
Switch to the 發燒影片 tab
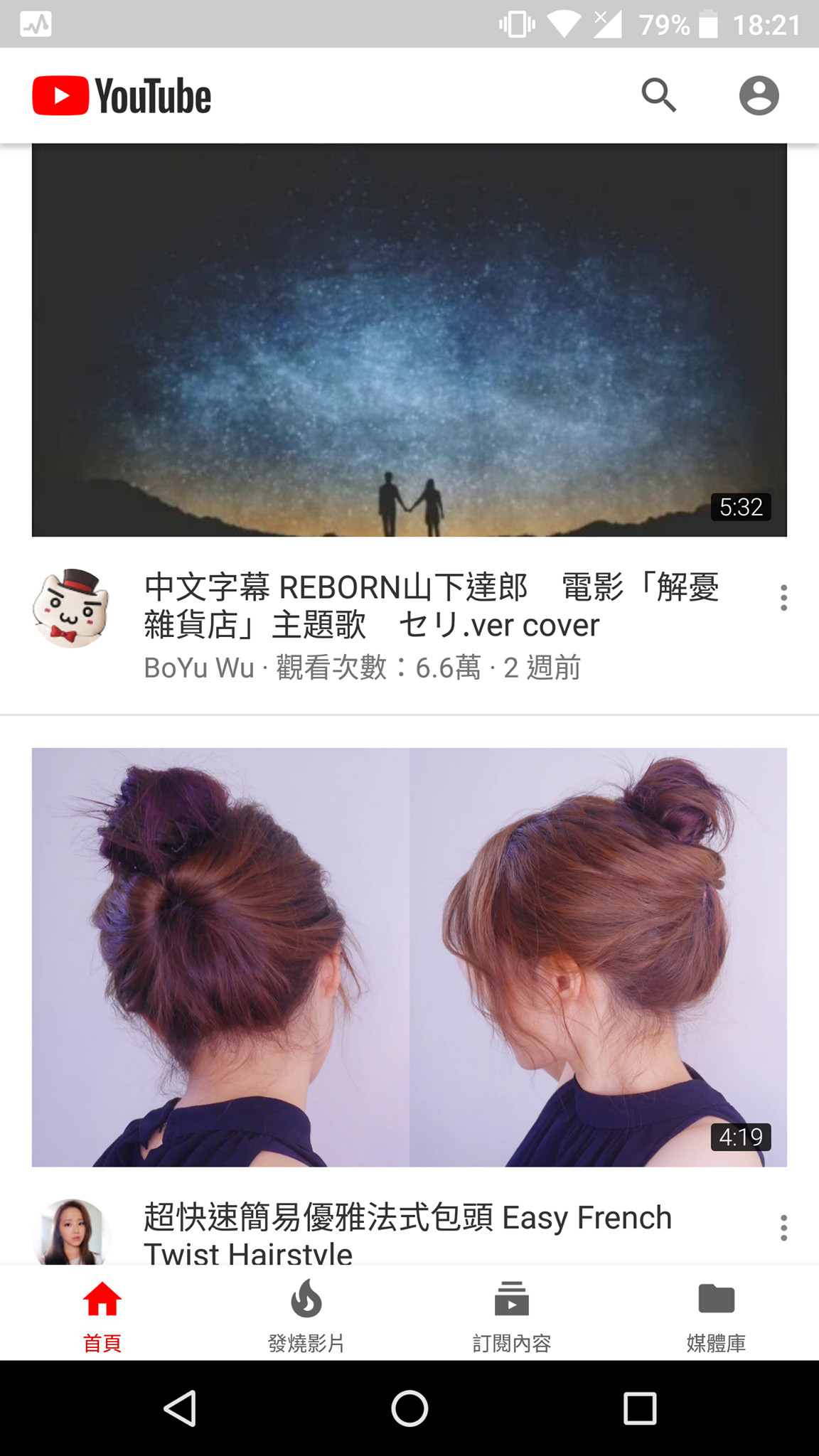click(306, 1315)
